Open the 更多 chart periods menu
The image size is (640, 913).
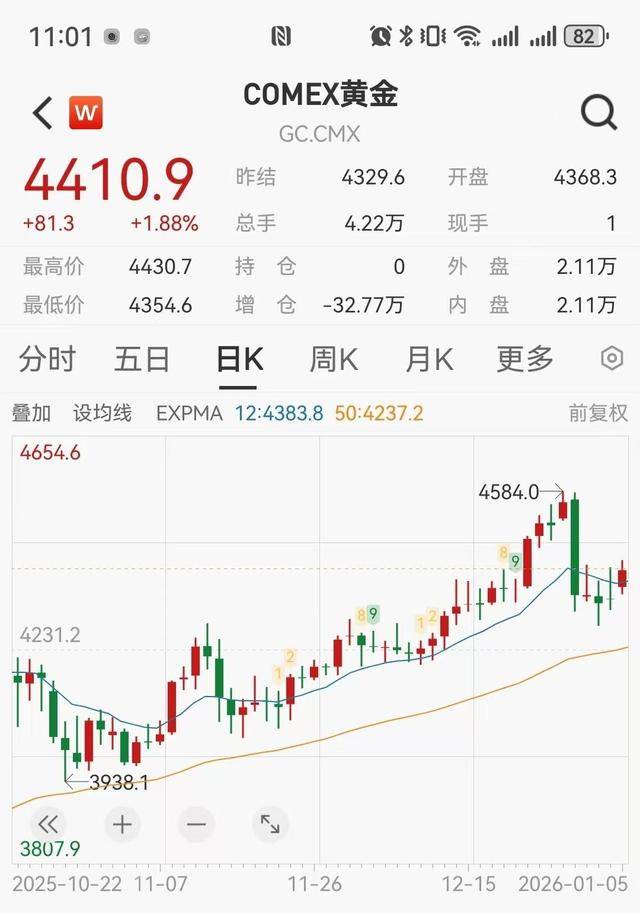525,359
